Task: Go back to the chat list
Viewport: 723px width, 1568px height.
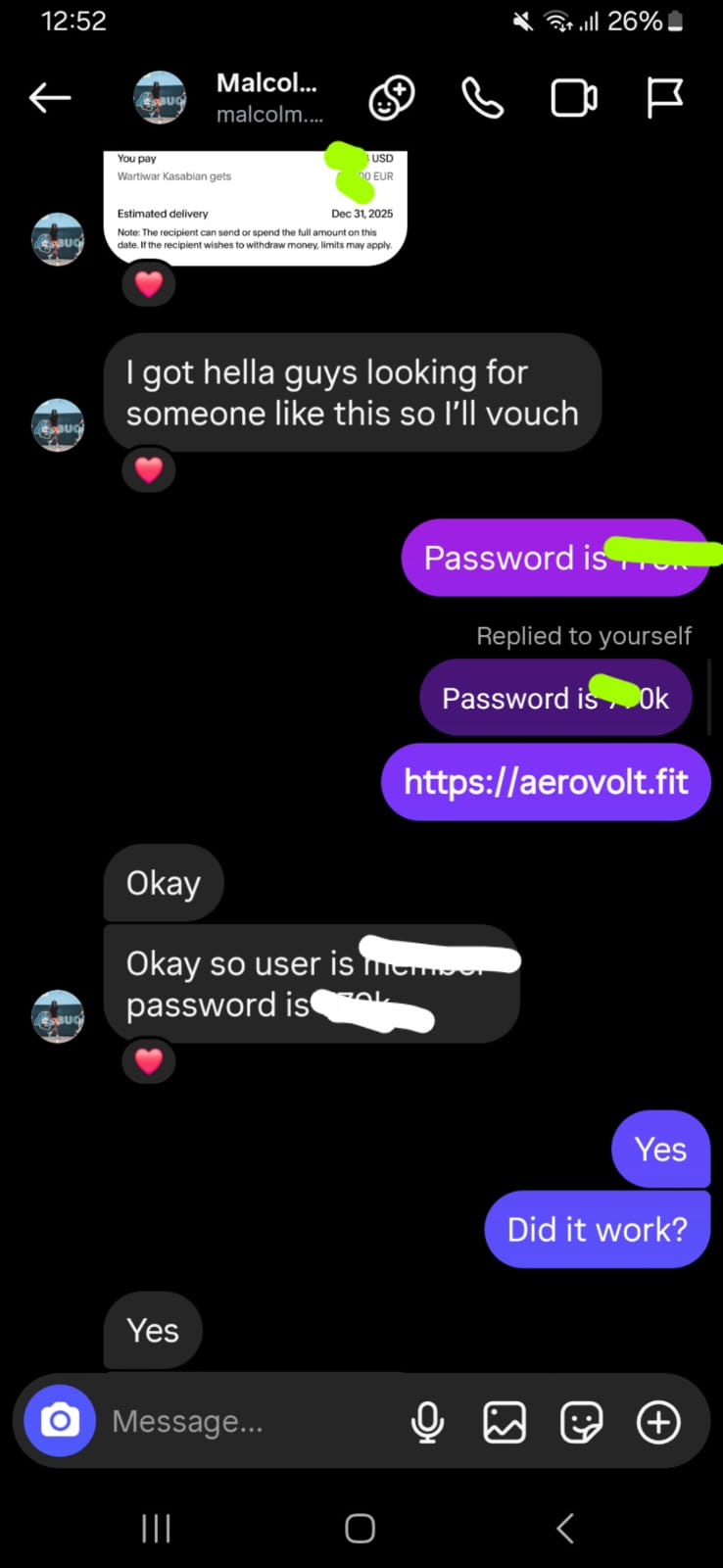Action: (50, 97)
